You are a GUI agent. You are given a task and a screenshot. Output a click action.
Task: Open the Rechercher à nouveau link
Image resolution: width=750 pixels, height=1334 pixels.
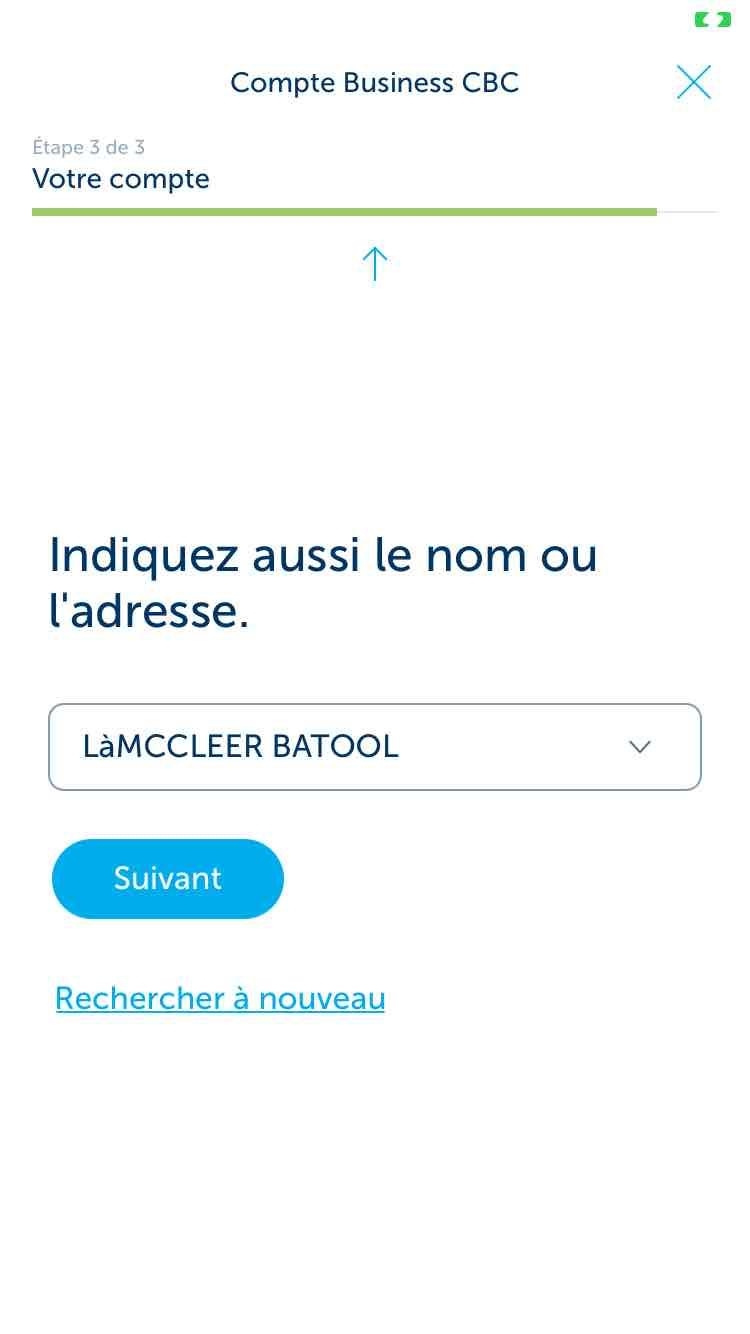220,998
